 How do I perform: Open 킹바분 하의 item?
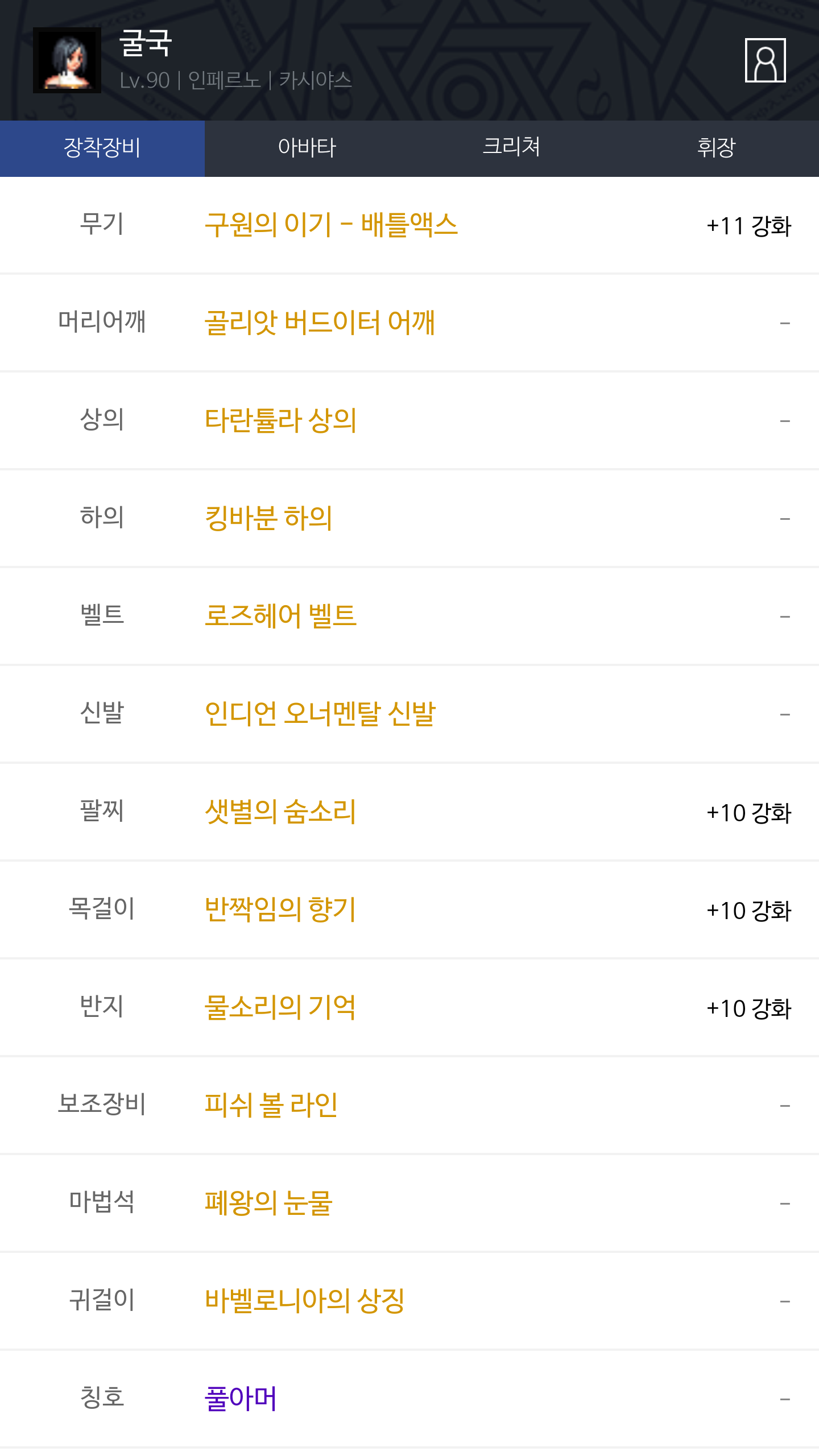(x=268, y=518)
